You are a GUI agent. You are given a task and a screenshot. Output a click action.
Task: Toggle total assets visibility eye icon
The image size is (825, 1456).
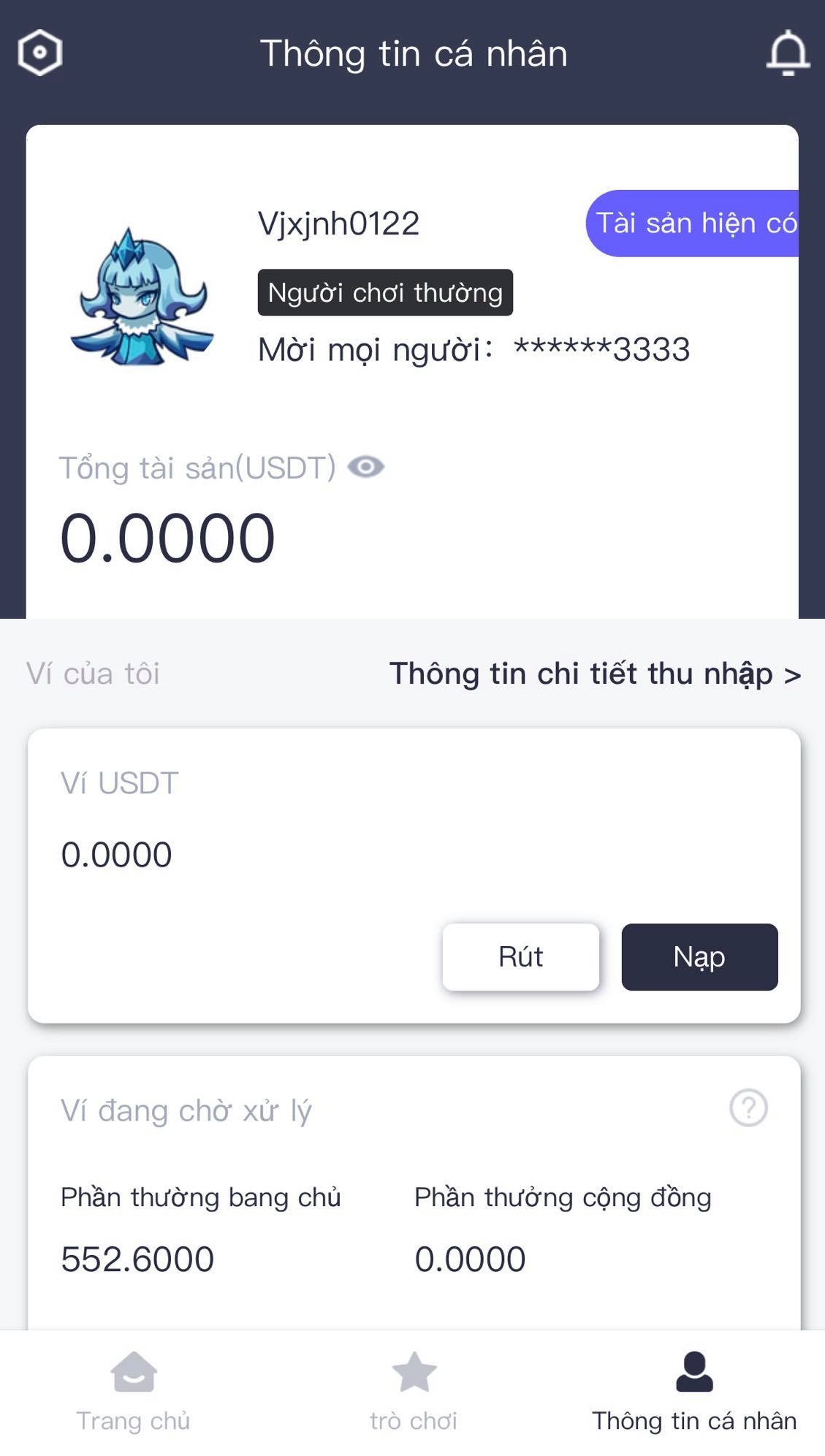pos(365,467)
